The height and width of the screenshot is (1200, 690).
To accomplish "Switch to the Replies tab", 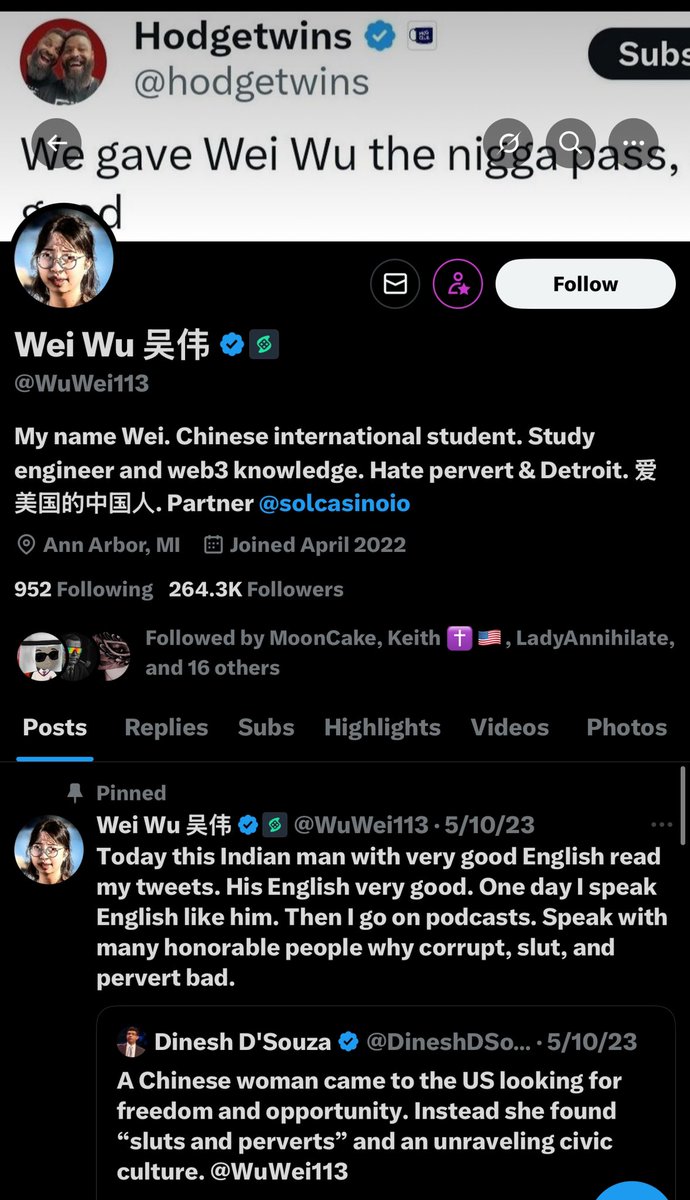I will (166, 727).
